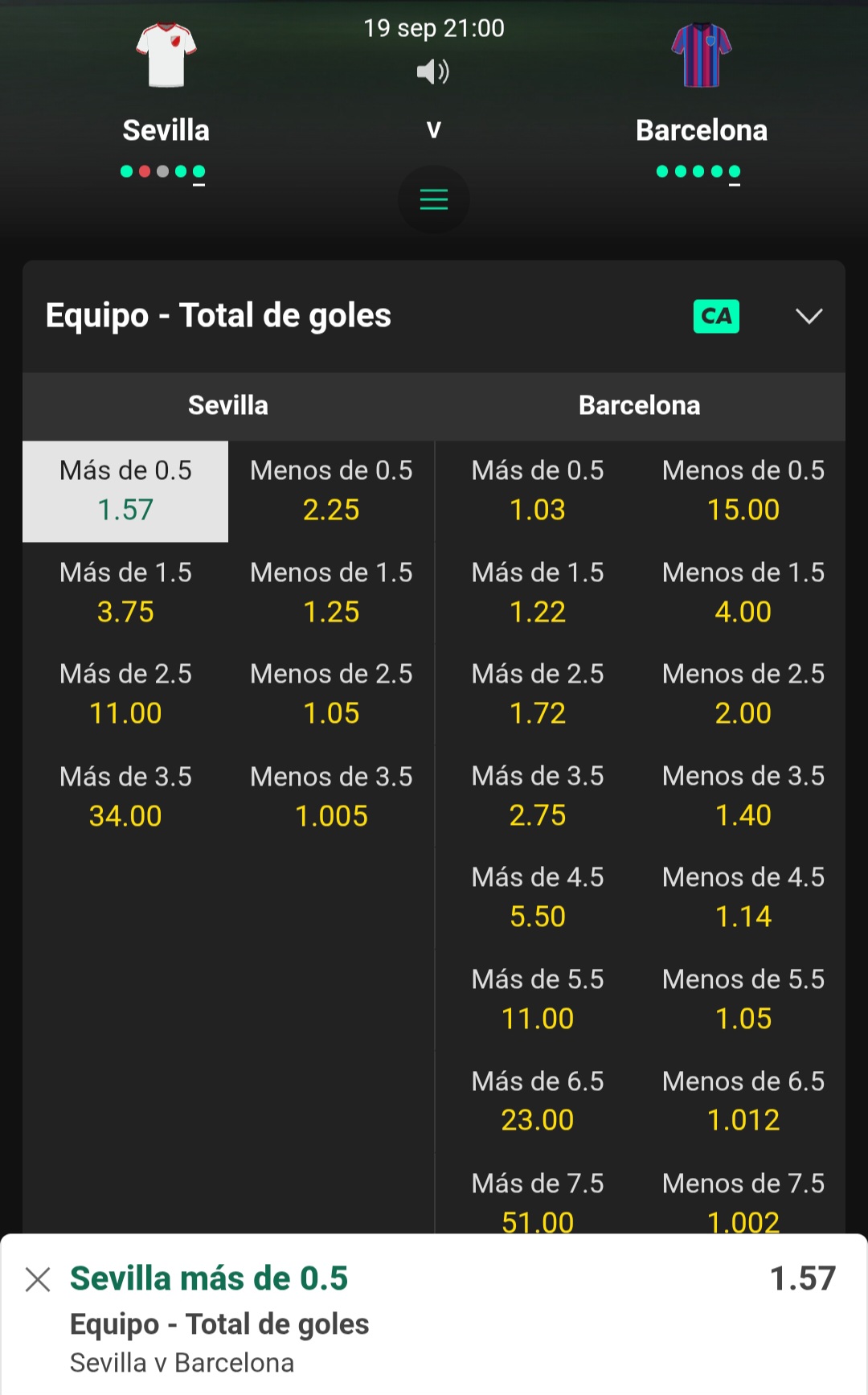The image size is (868, 1395).
Task: Tap the CA badge
Action: pyautogui.click(x=716, y=316)
